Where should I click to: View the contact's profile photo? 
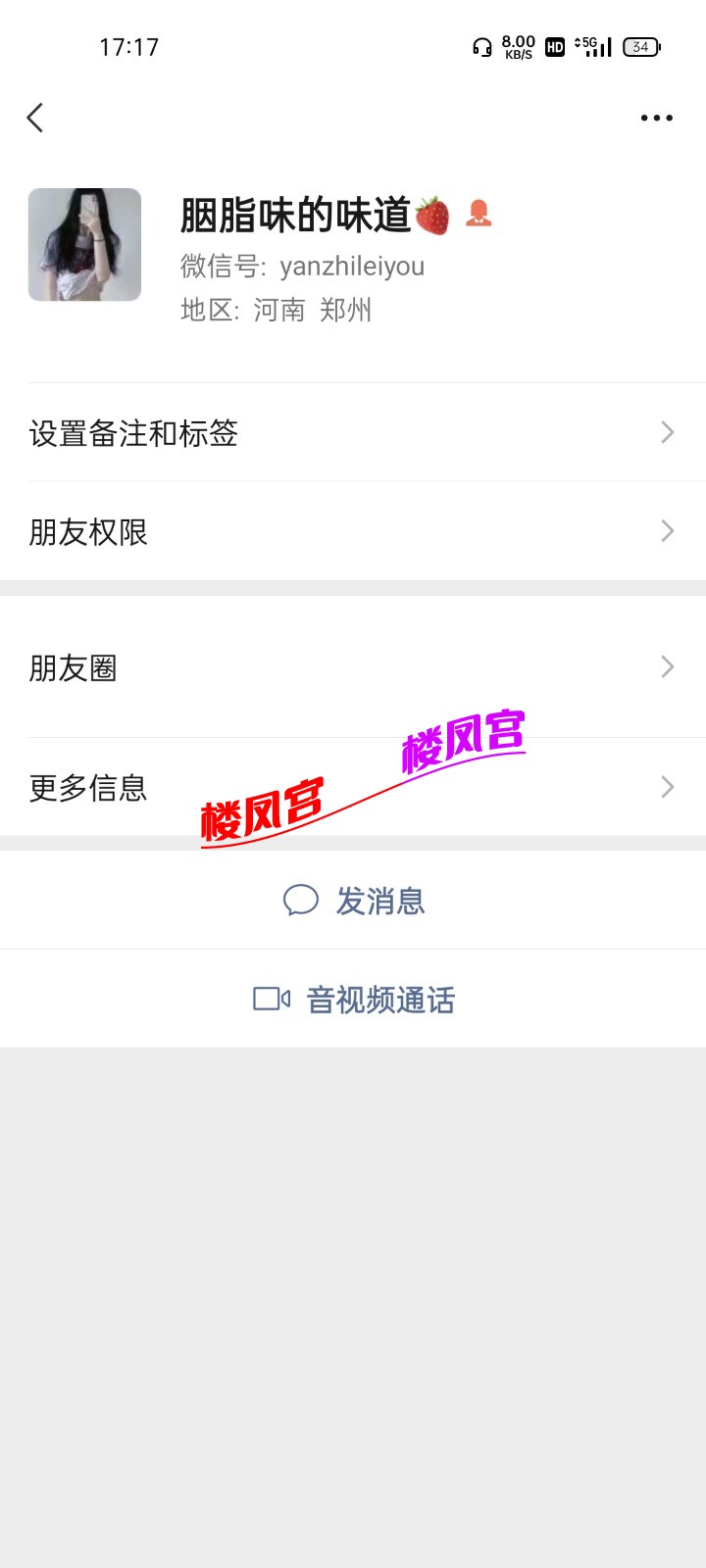click(x=84, y=245)
